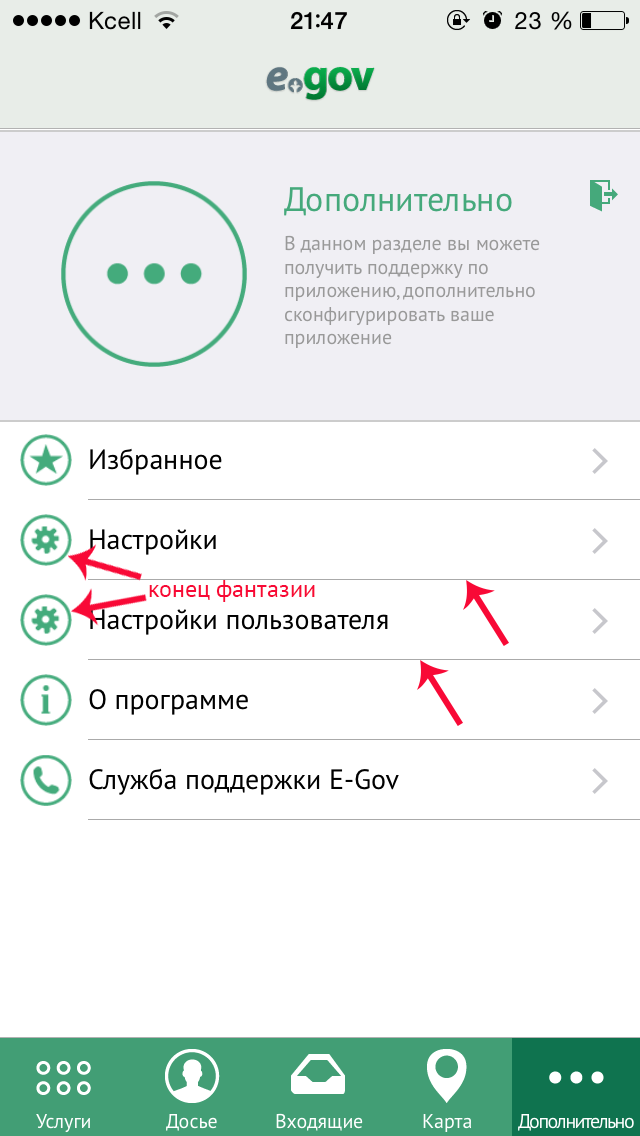This screenshot has height=1136, width=640.
Task: Open Настройки пользователя row
Action: pos(320,620)
